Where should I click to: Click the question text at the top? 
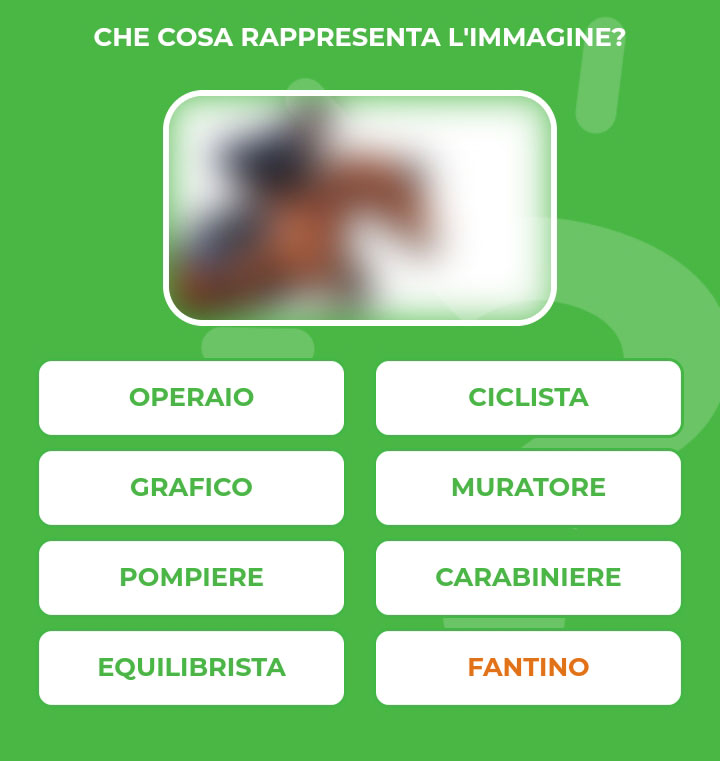coord(360,36)
